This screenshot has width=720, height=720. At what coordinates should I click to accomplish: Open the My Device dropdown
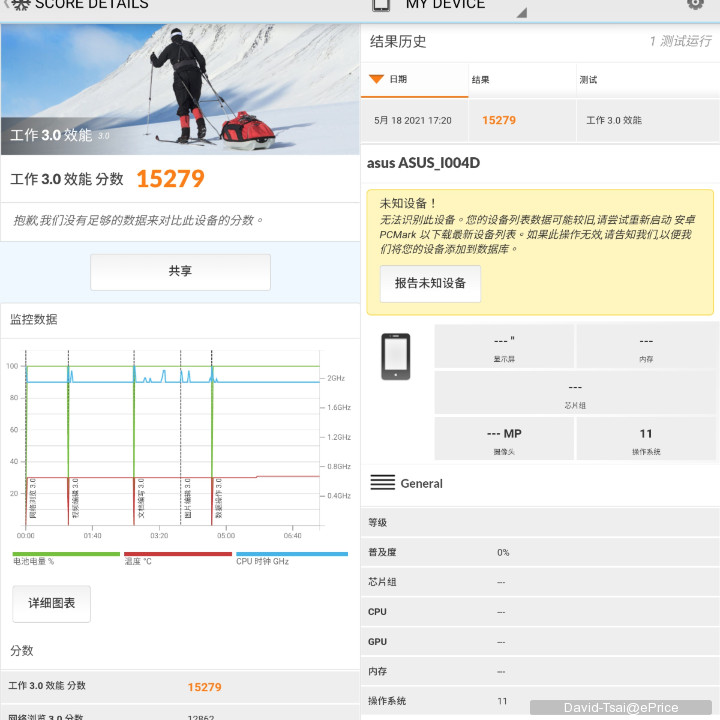(452, 6)
